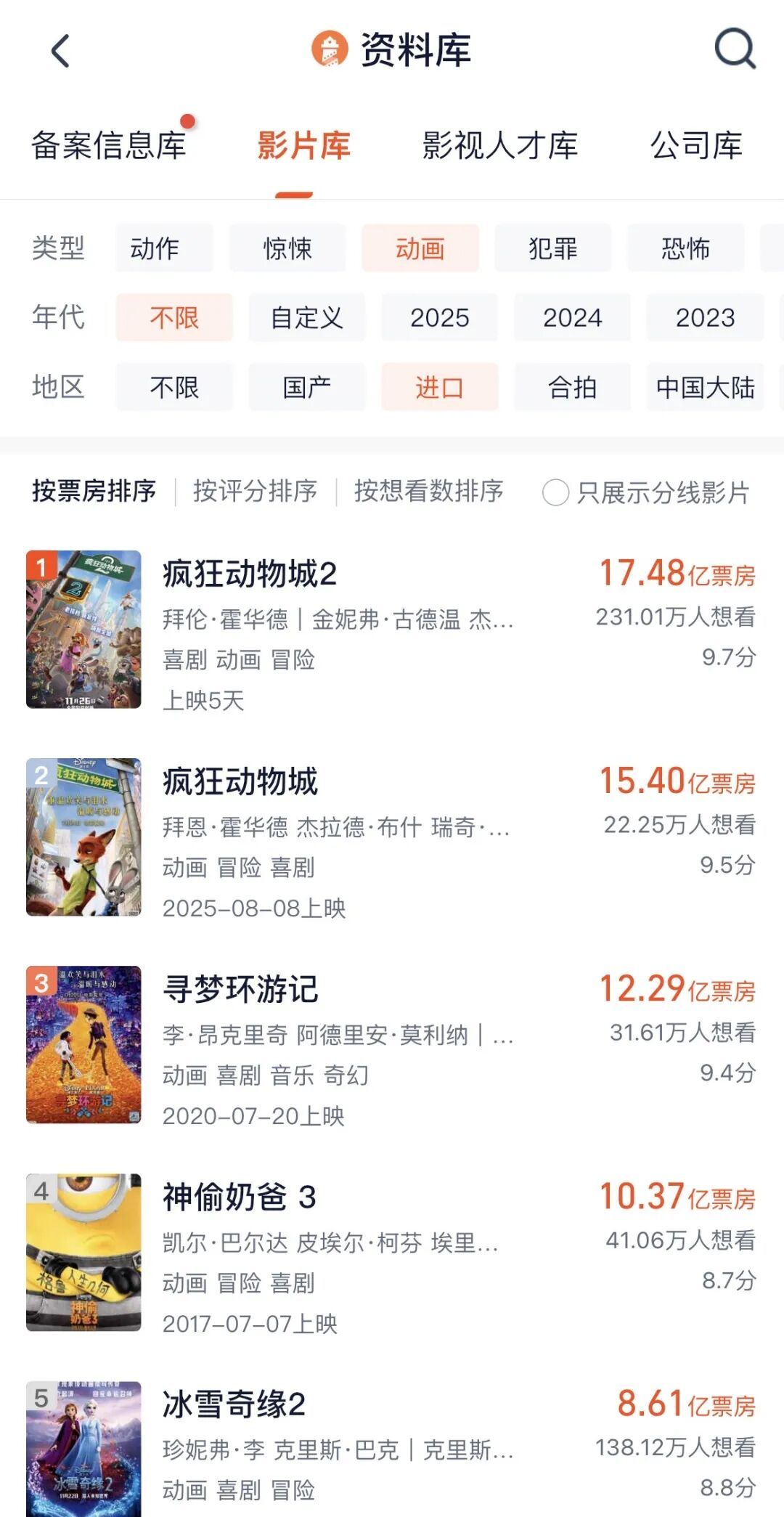784x1517 pixels.
Task: Open the search magnifier icon
Action: (x=735, y=49)
